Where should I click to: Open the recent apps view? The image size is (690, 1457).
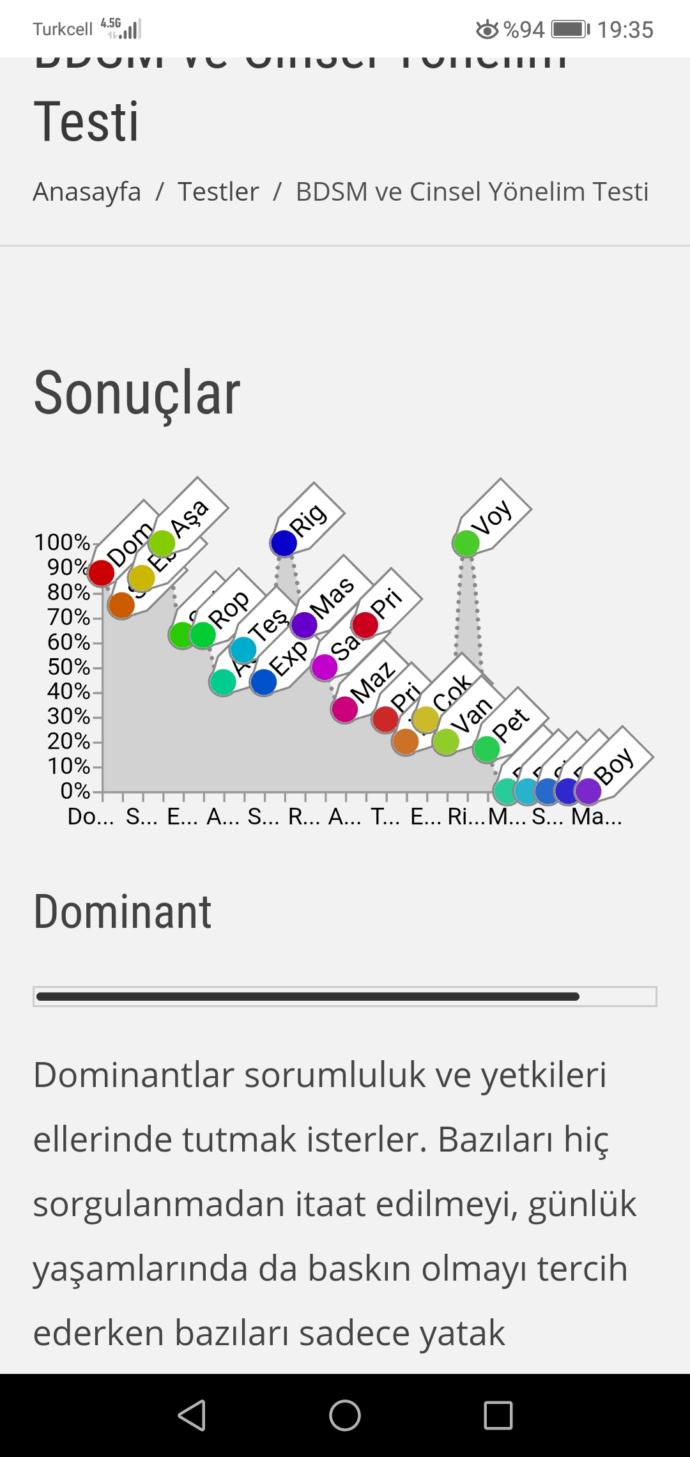point(498,1415)
